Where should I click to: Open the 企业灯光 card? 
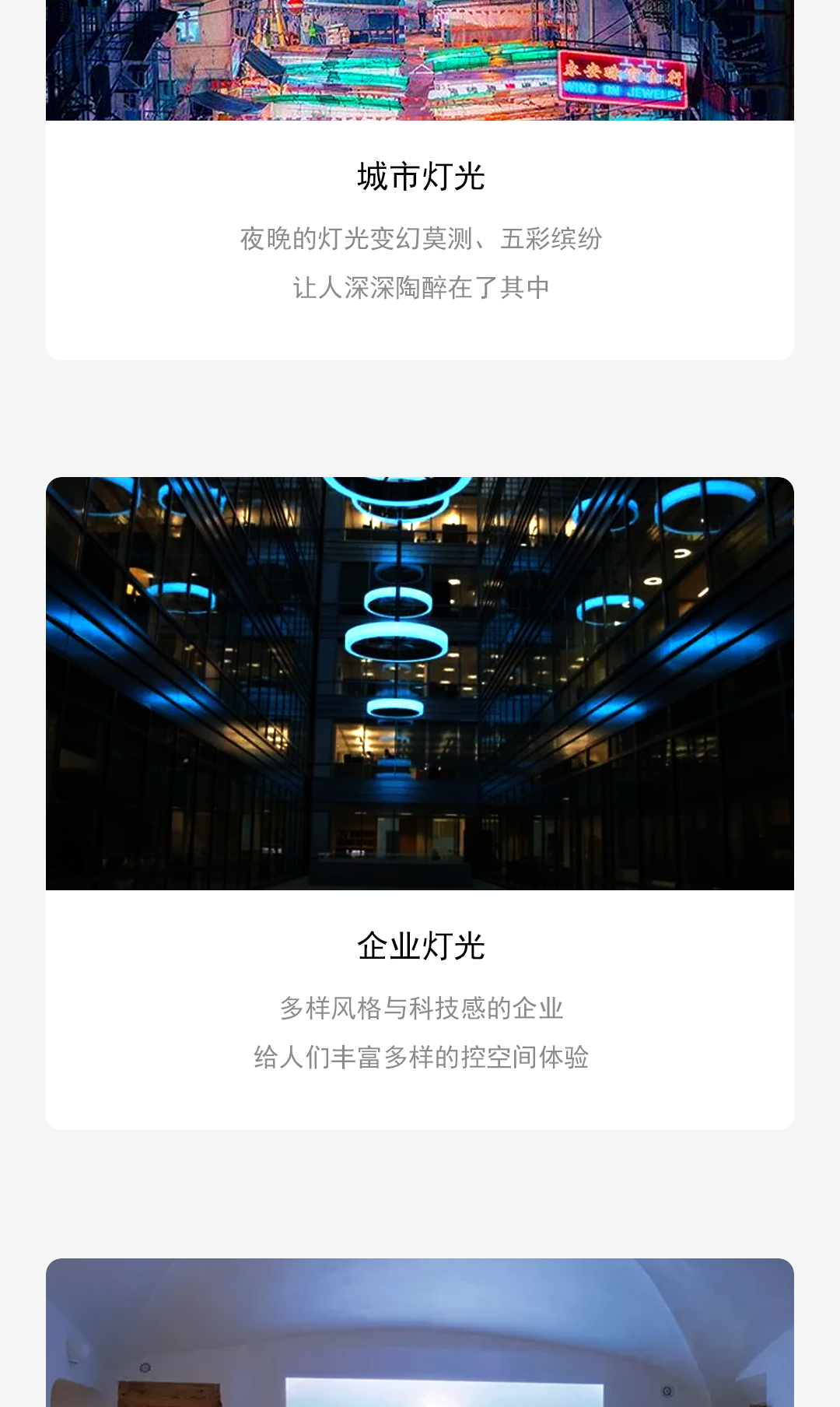coord(420,946)
